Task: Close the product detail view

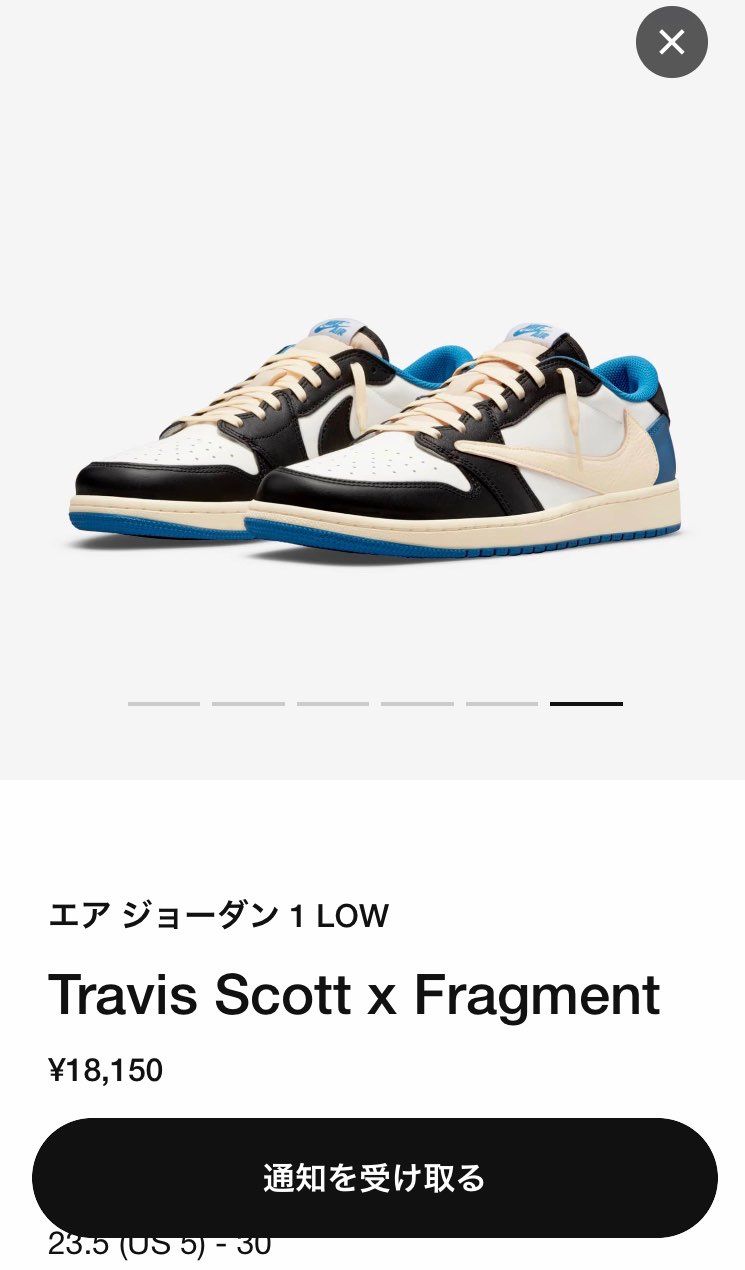Action: 671,42
